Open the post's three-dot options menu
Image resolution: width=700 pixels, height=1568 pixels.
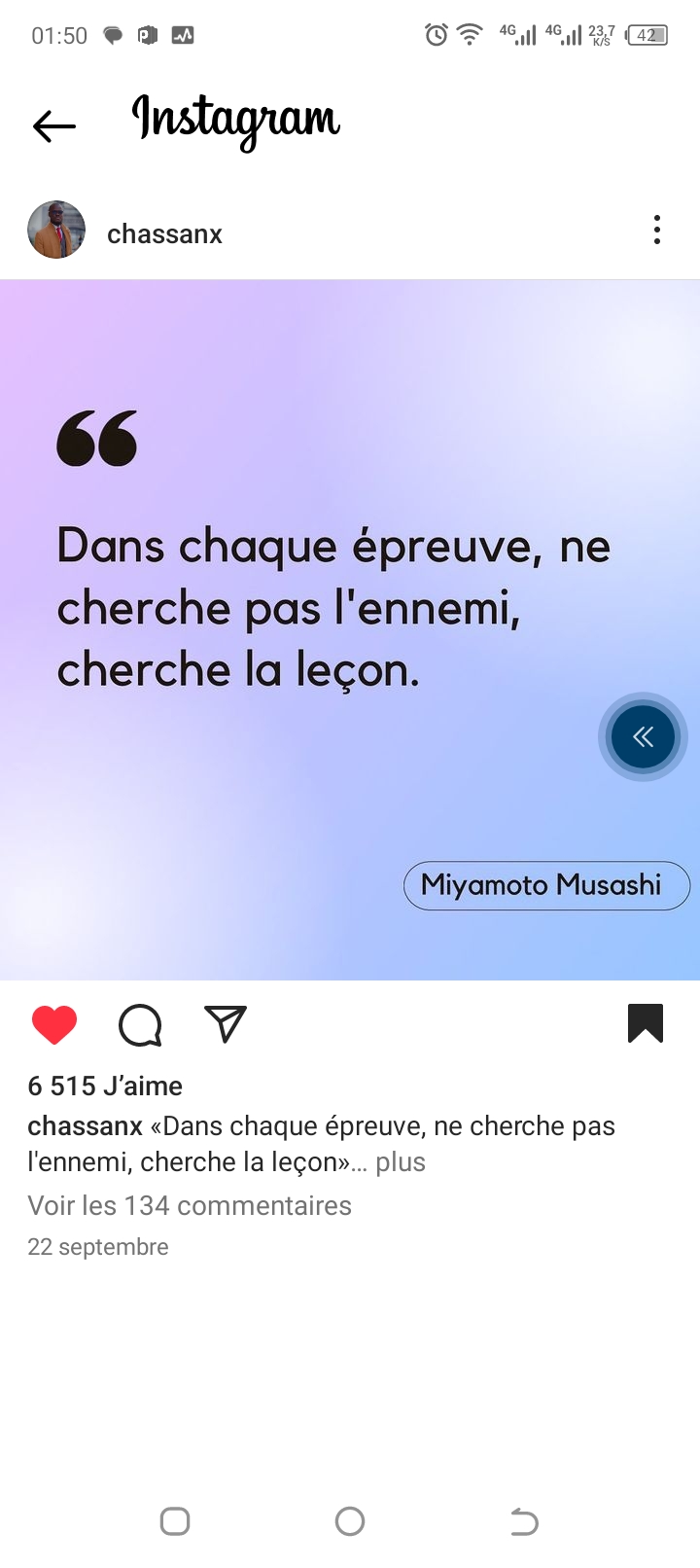[657, 231]
